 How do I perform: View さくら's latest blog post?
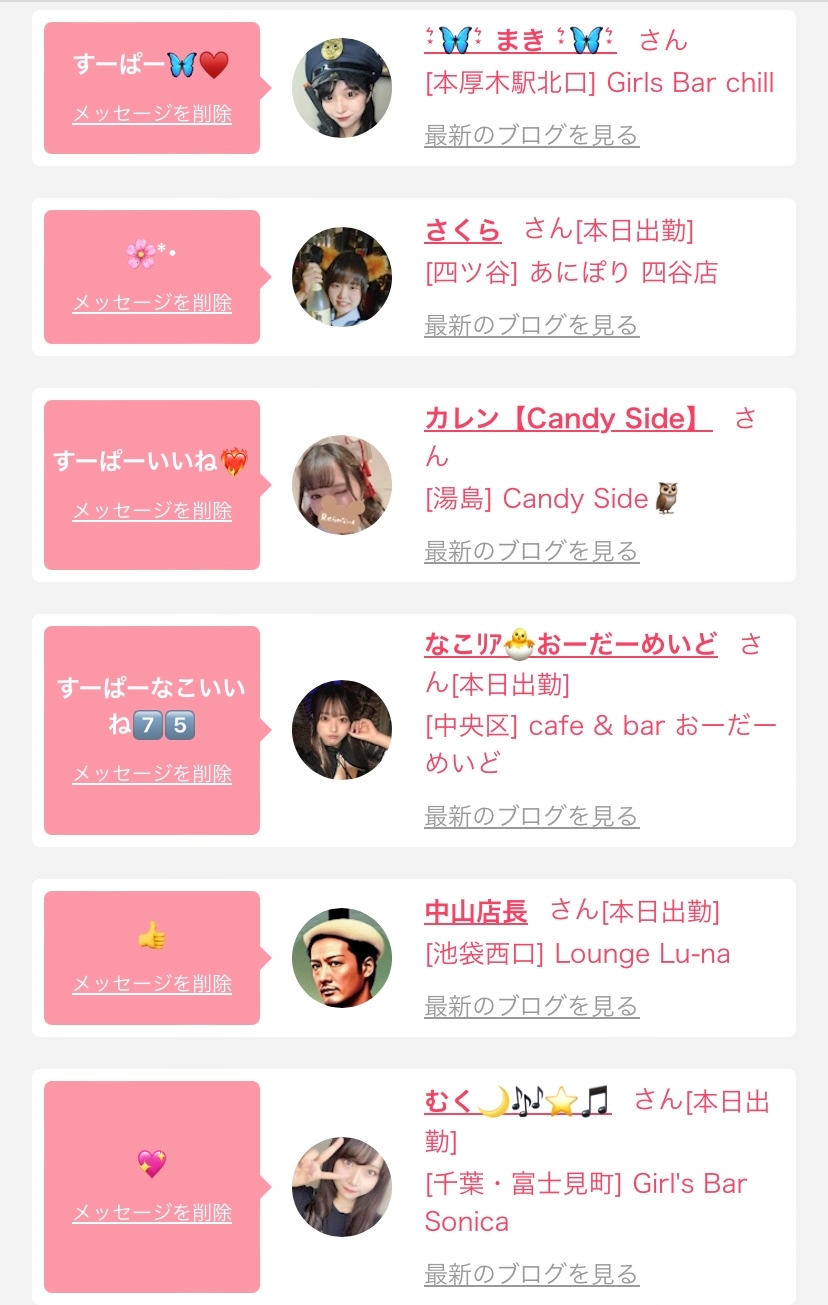531,325
